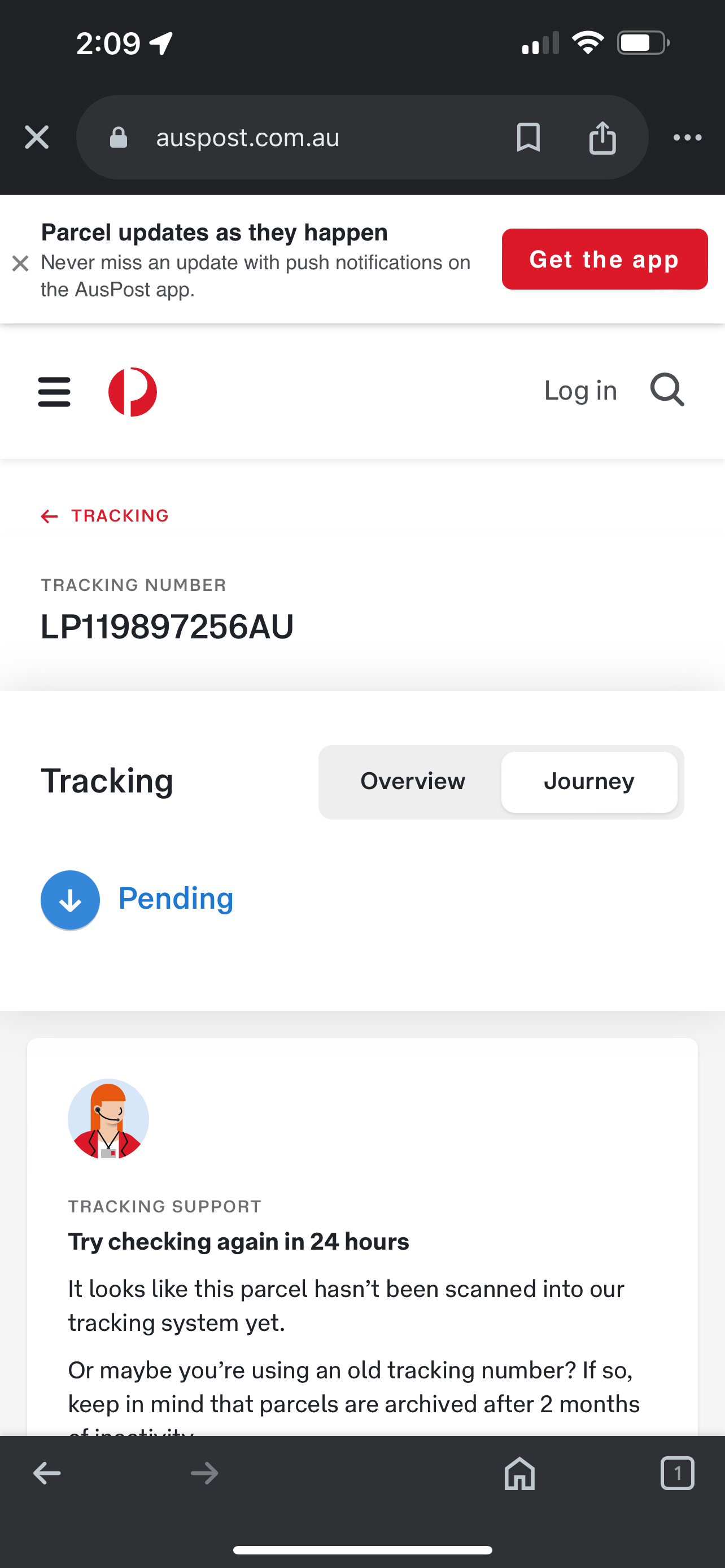Close the in-app browser
This screenshot has width=725, height=1568.
point(37,138)
